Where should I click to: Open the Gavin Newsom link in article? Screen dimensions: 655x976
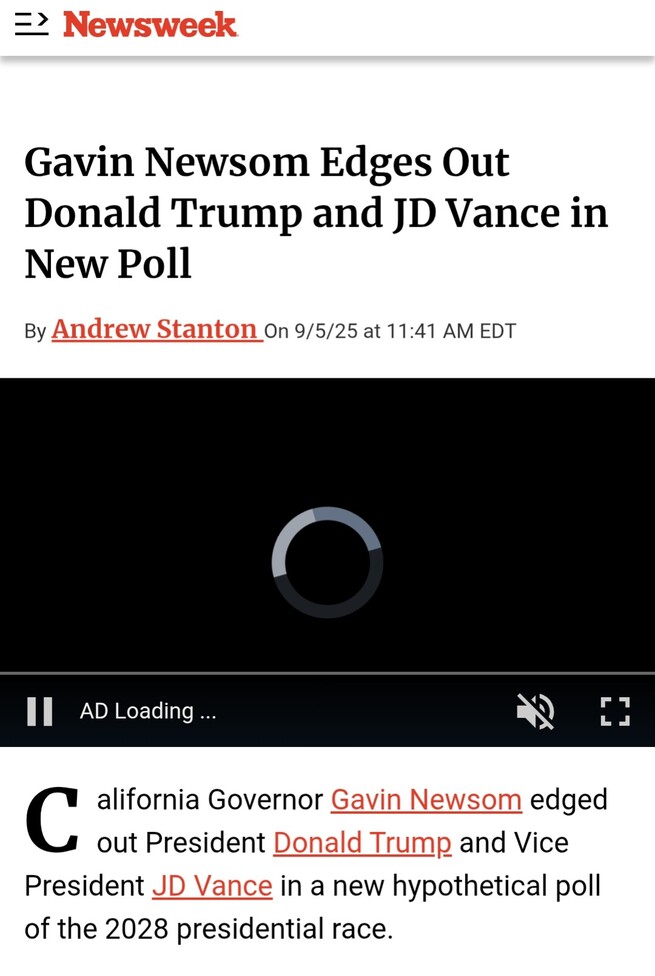click(x=426, y=800)
